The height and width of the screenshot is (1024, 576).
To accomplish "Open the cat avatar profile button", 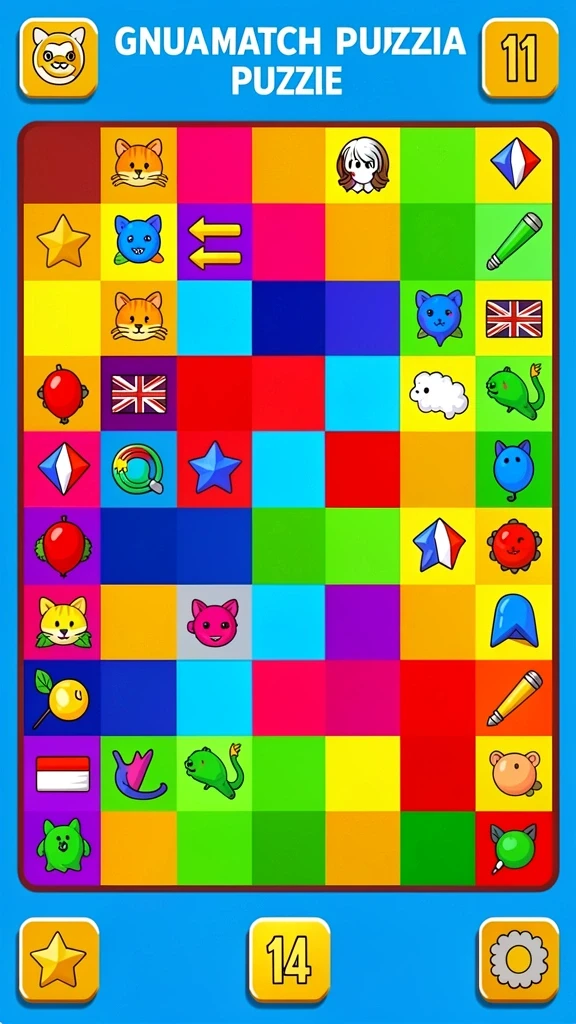I will click(x=59, y=57).
